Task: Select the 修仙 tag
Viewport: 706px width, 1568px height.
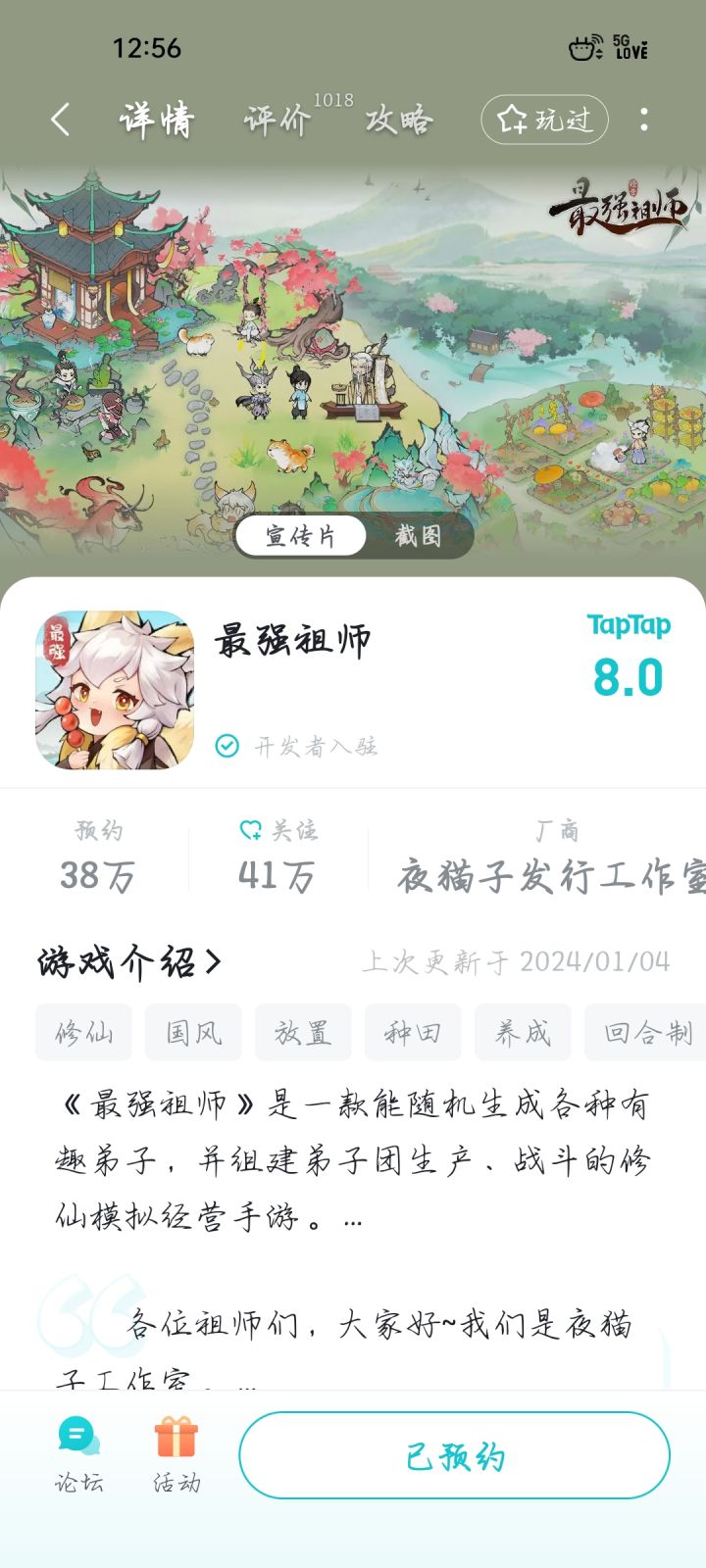Action: tap(83, 1032)
